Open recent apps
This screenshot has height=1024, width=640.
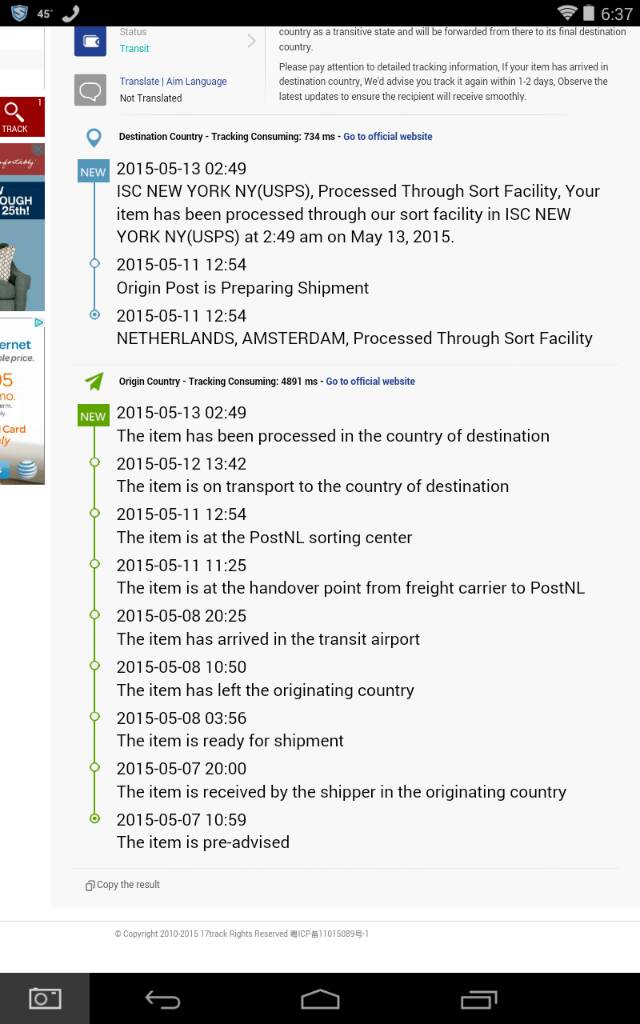point(478,999)
